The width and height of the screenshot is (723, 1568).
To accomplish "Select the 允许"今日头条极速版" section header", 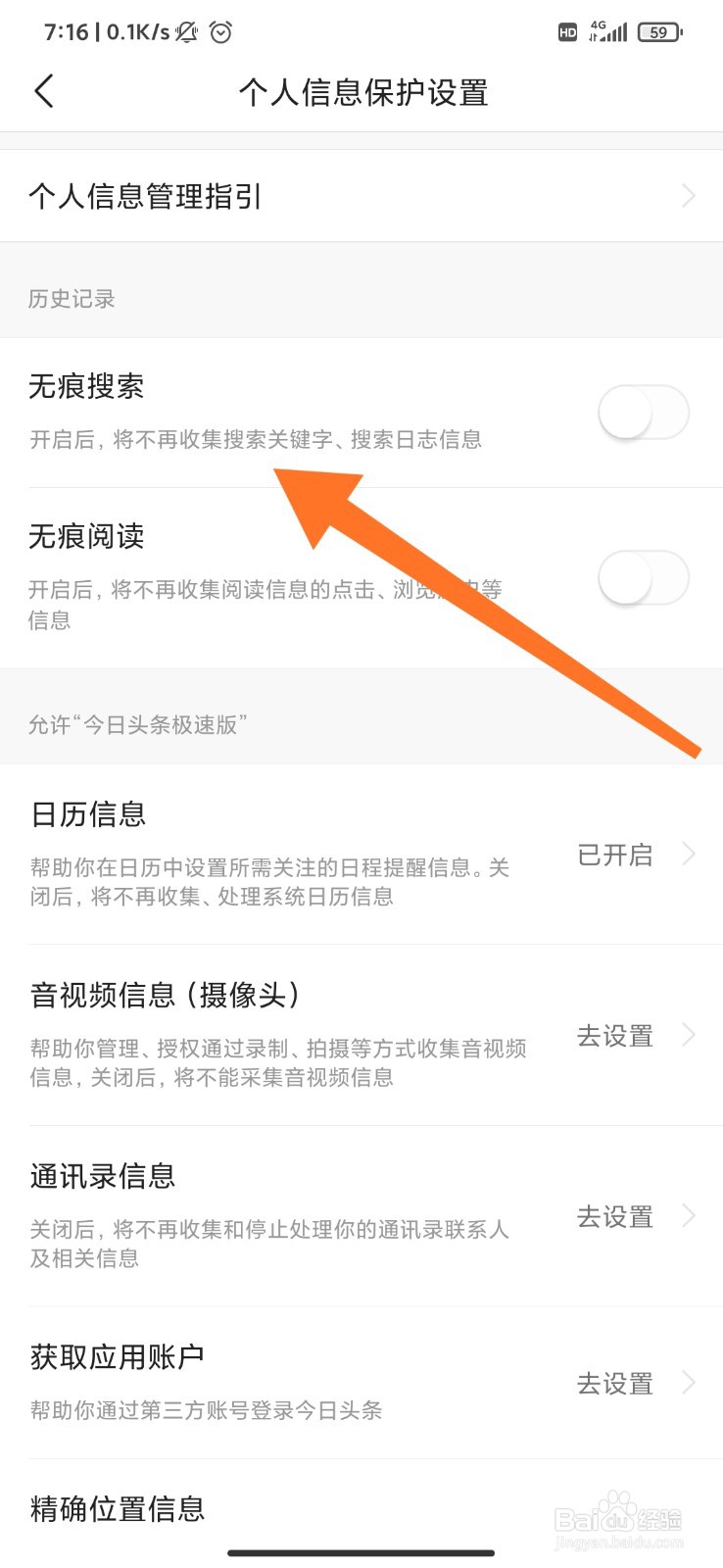I will (137, 725).
